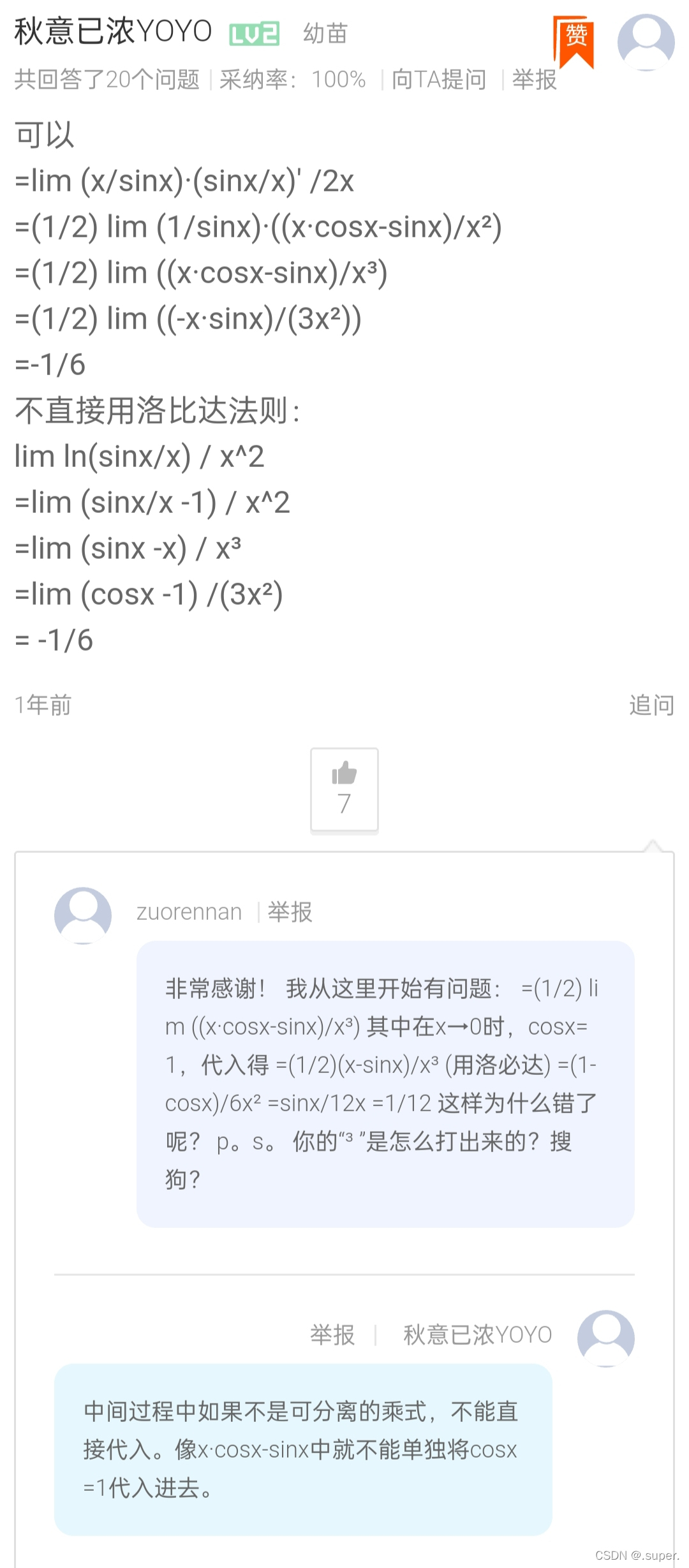Like the answer with thumbs-up button

pos(344,790)
